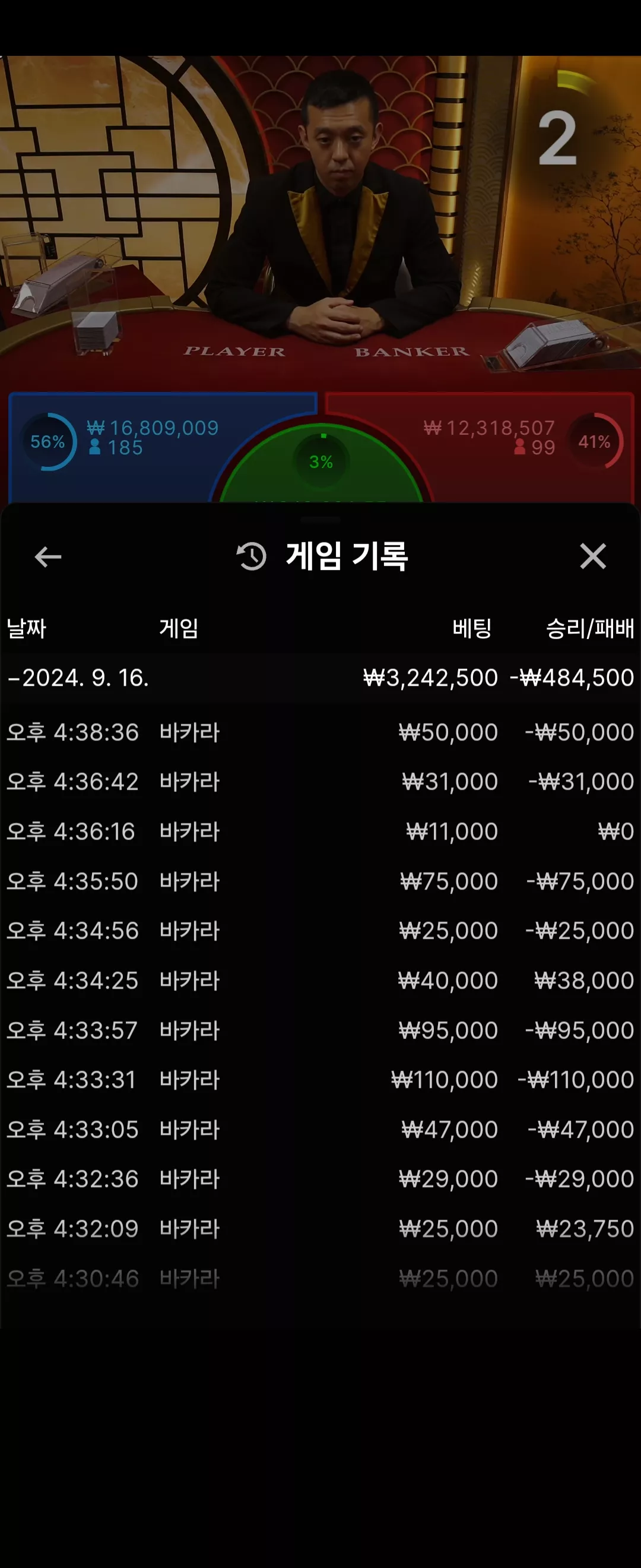Collapse the 2024. 9. 16. date group

(320, 678)
